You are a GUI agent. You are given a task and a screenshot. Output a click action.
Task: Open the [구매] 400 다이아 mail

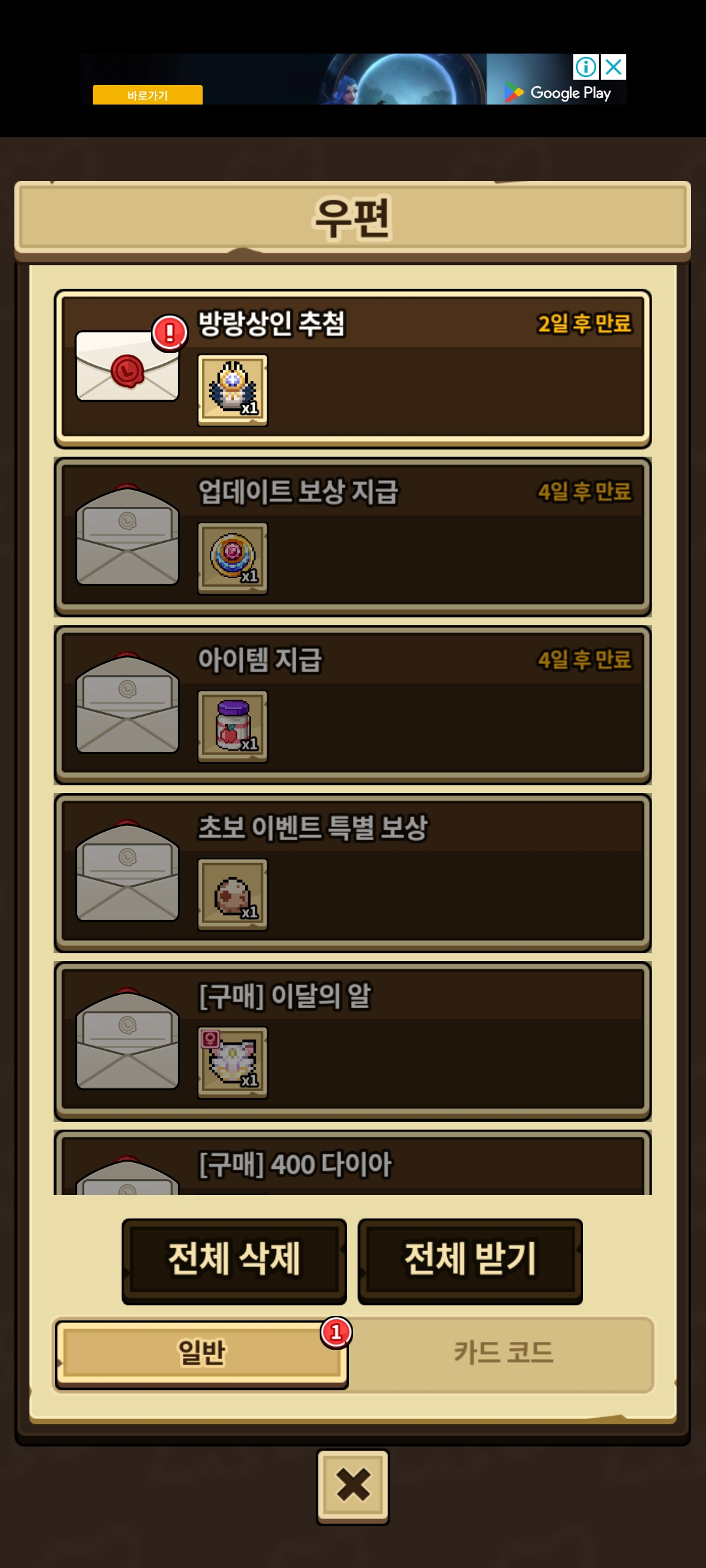click(x=353, y=1166)
